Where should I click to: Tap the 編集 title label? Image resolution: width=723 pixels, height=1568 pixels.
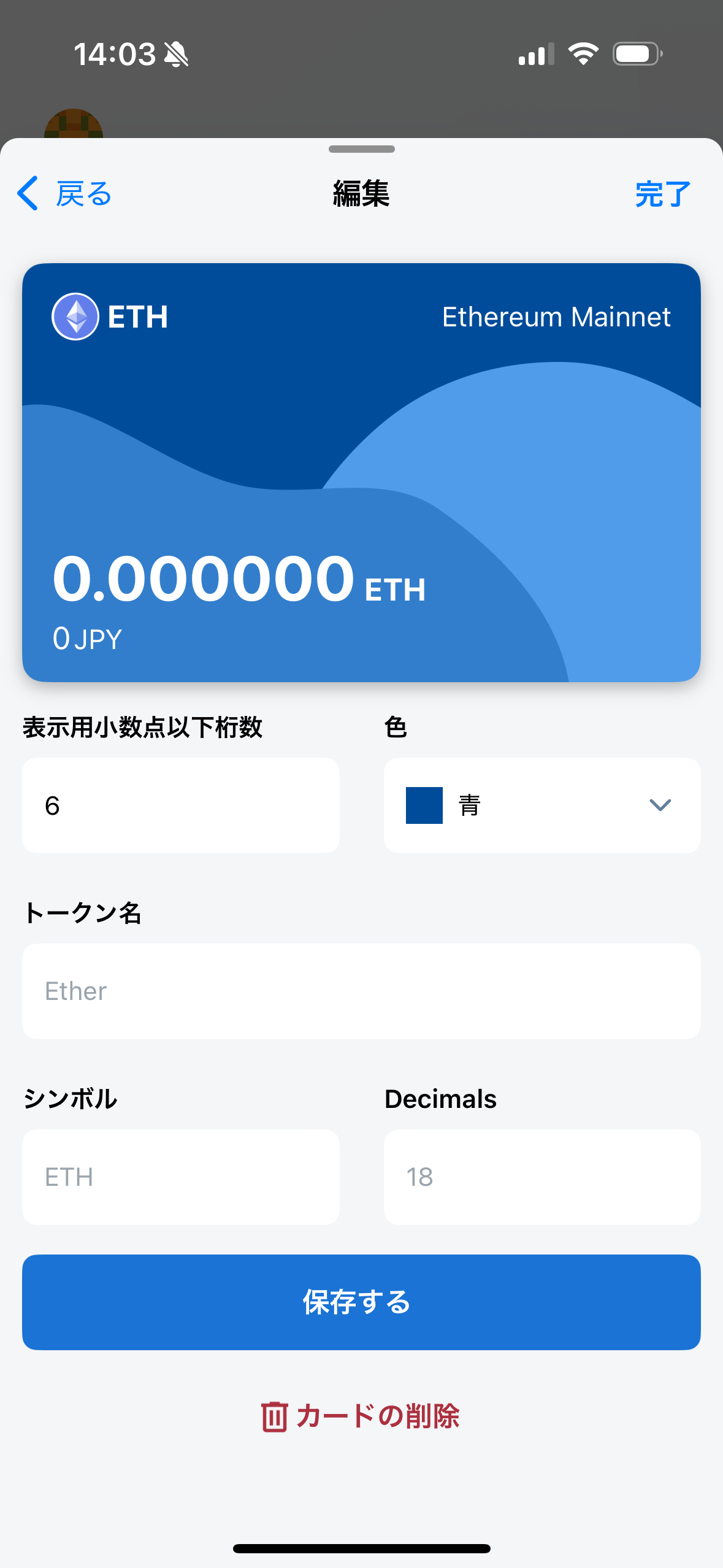pos(361,194)
